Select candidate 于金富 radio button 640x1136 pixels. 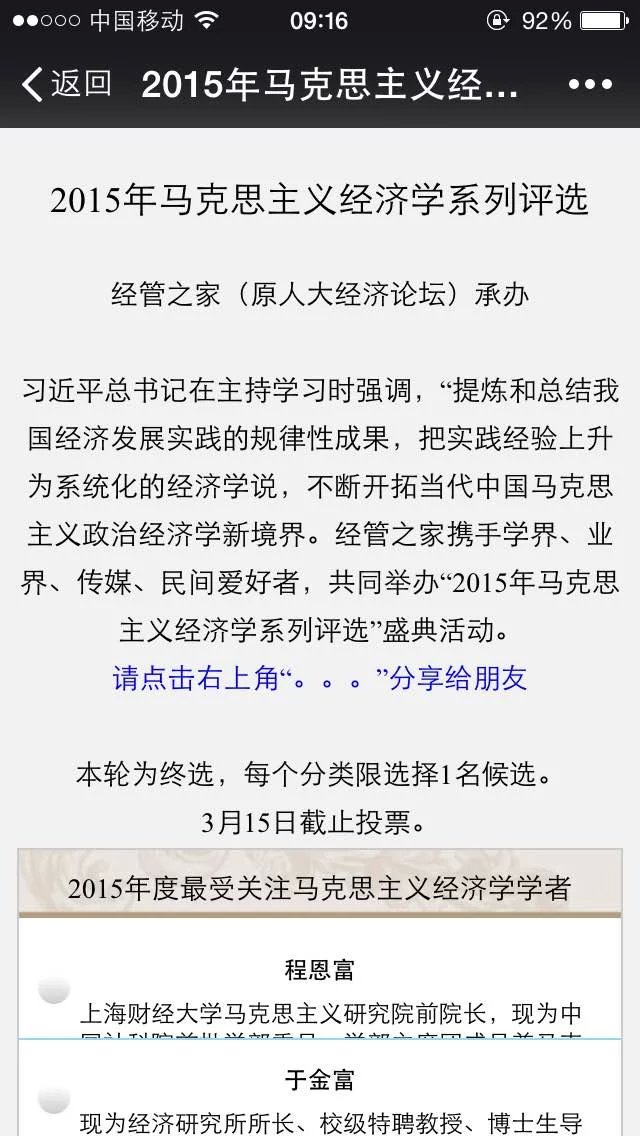(54, 1099)
